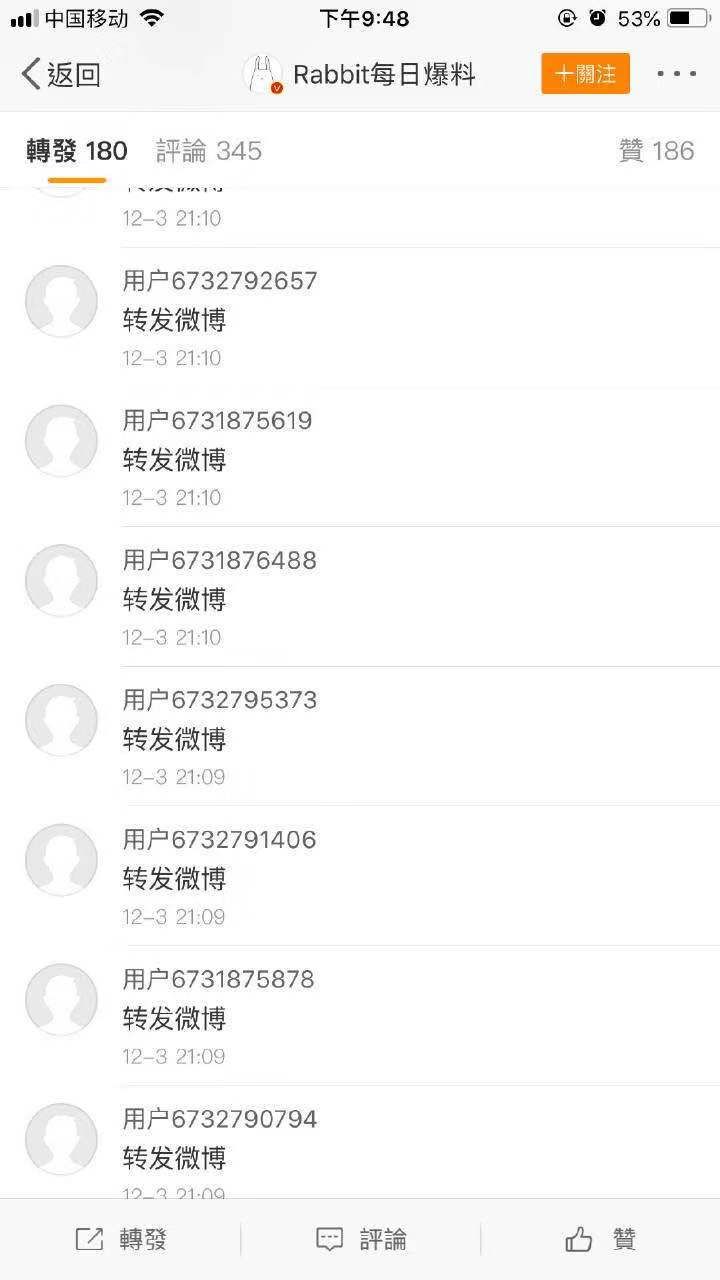Tap the back arrow to return
The height and width of the screenshot is (1280, 720).
pos(30,73)
